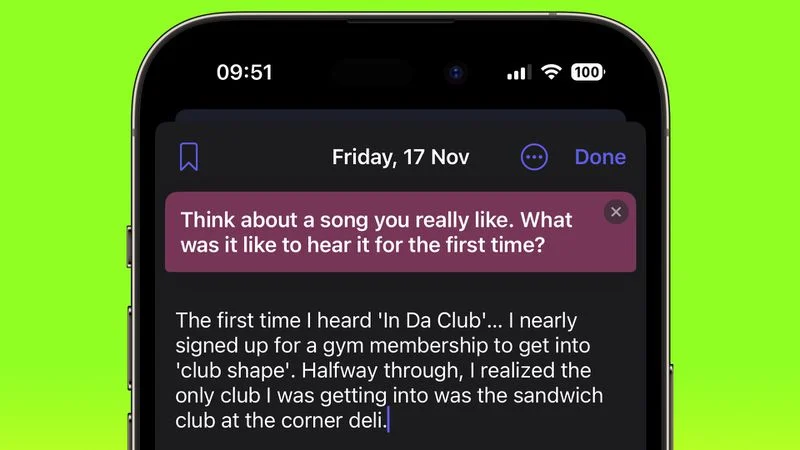Image resolution: width=800 pixels, height=450 pixels.
Task: Dismiss the song reflection prompt
Action: 616,212
